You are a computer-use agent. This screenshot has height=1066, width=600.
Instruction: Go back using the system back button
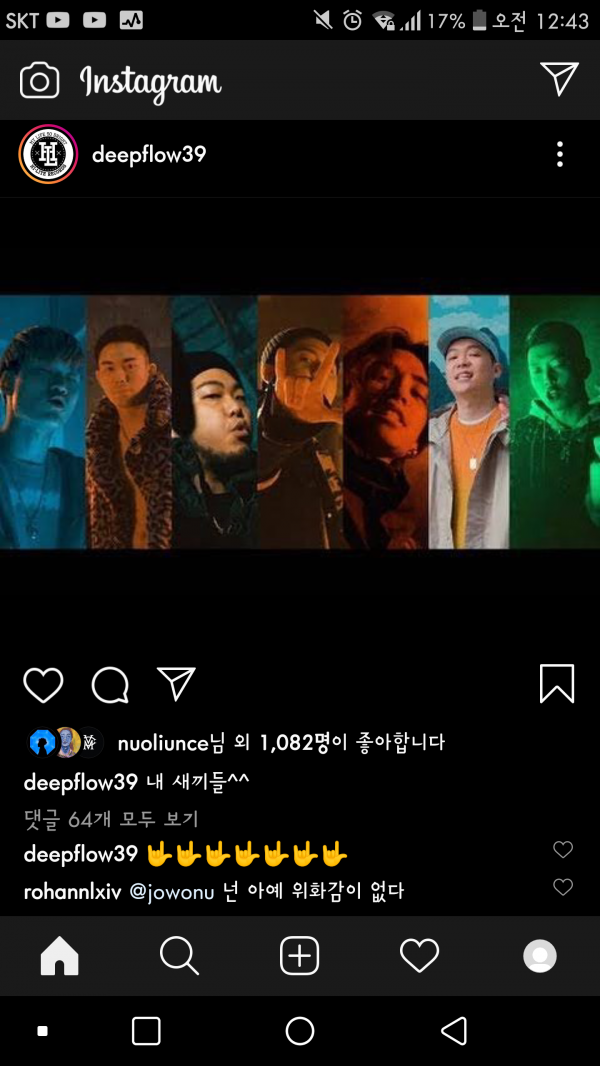point(454,1031)
